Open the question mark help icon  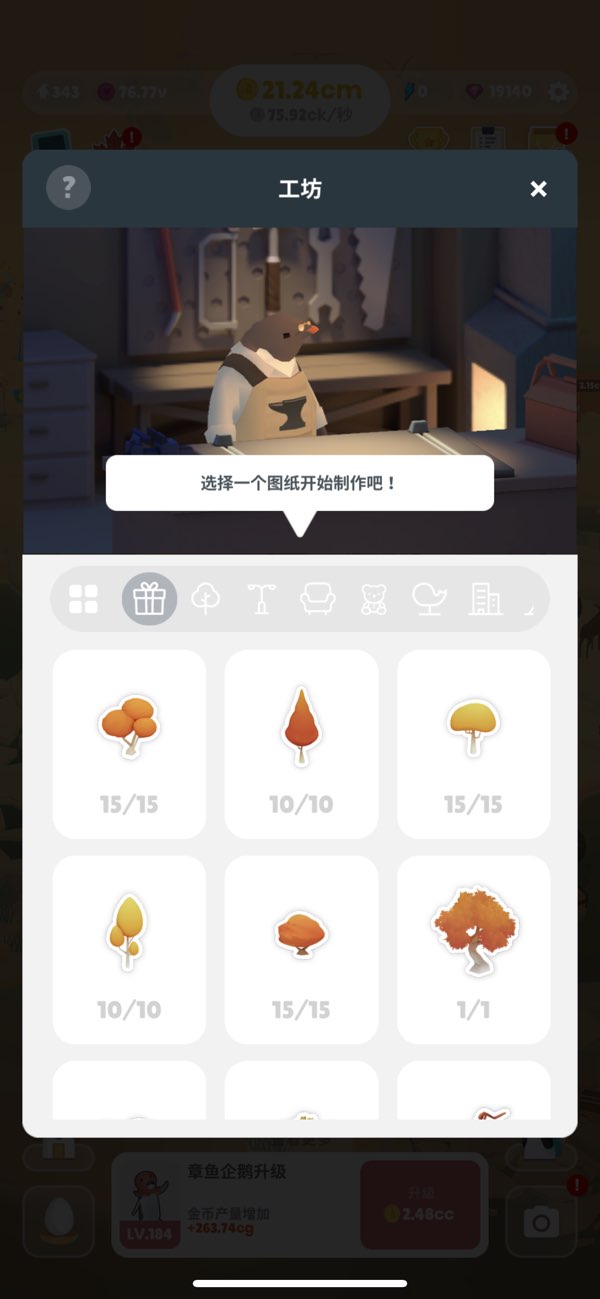click(68, 188)
